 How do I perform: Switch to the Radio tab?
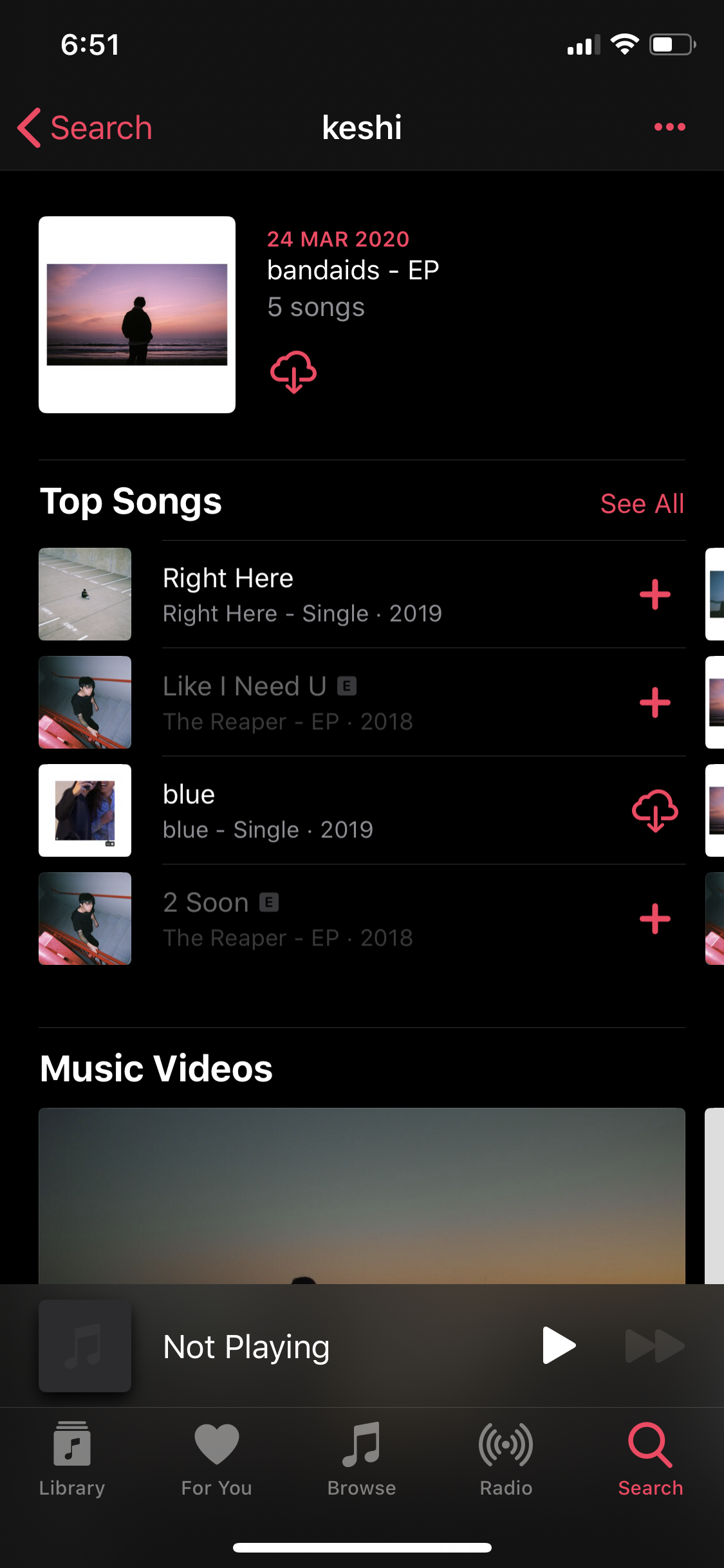coord(506,1459)
